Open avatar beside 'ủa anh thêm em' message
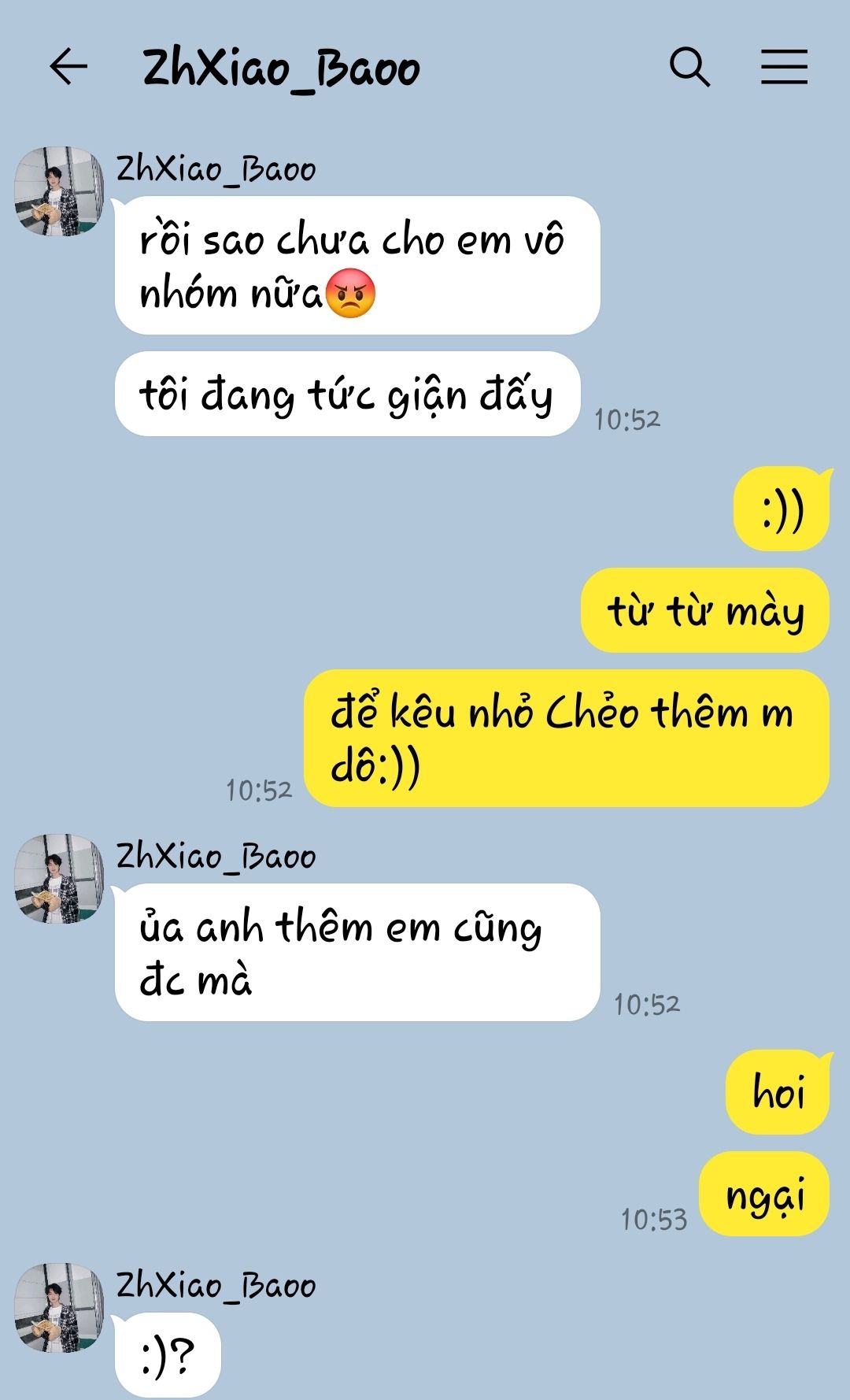 click(x=59, y=879)
